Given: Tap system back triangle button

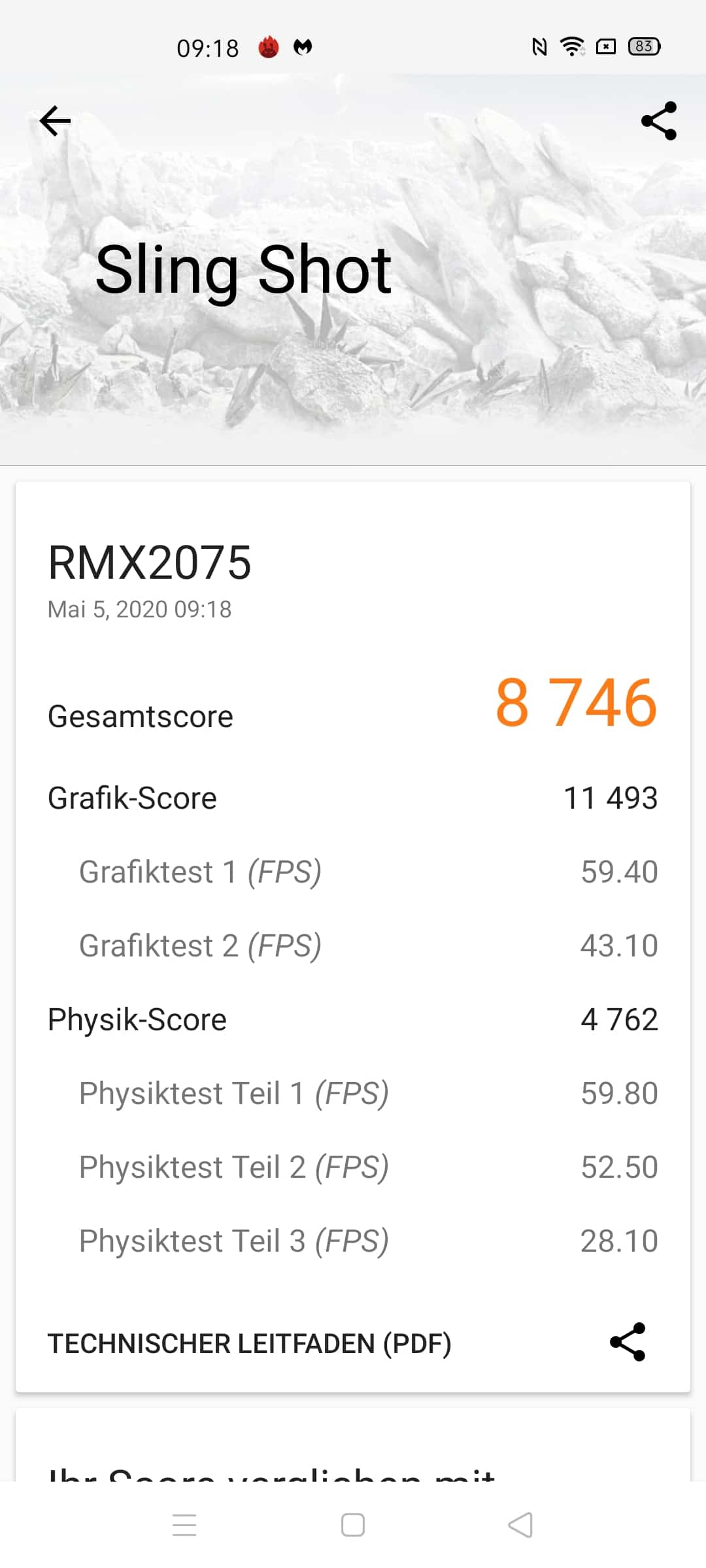Looking at the screenshot, I should pos(521,1525).
